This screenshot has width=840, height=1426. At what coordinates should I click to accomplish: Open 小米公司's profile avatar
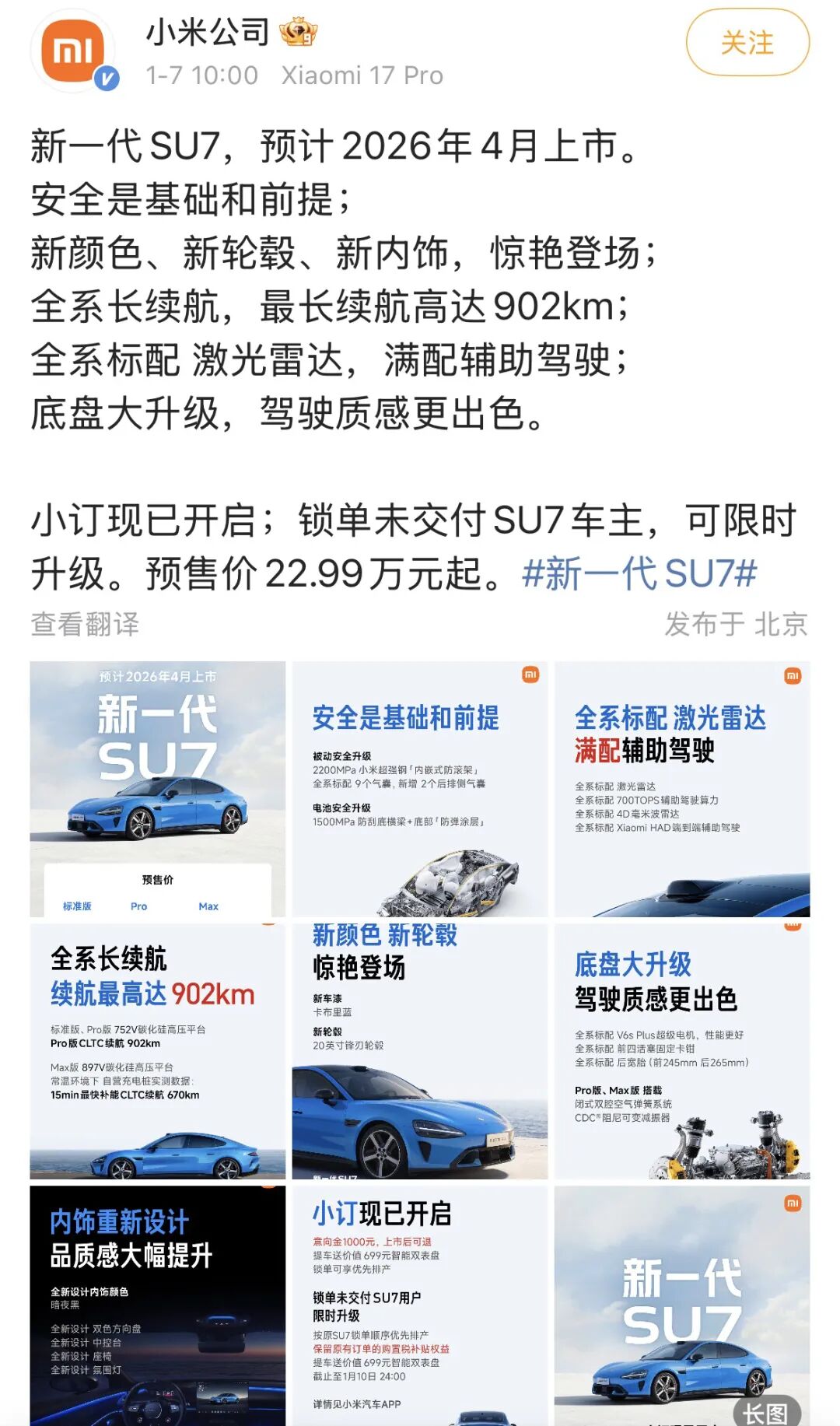pyautogui.click(x=73, y=52)
